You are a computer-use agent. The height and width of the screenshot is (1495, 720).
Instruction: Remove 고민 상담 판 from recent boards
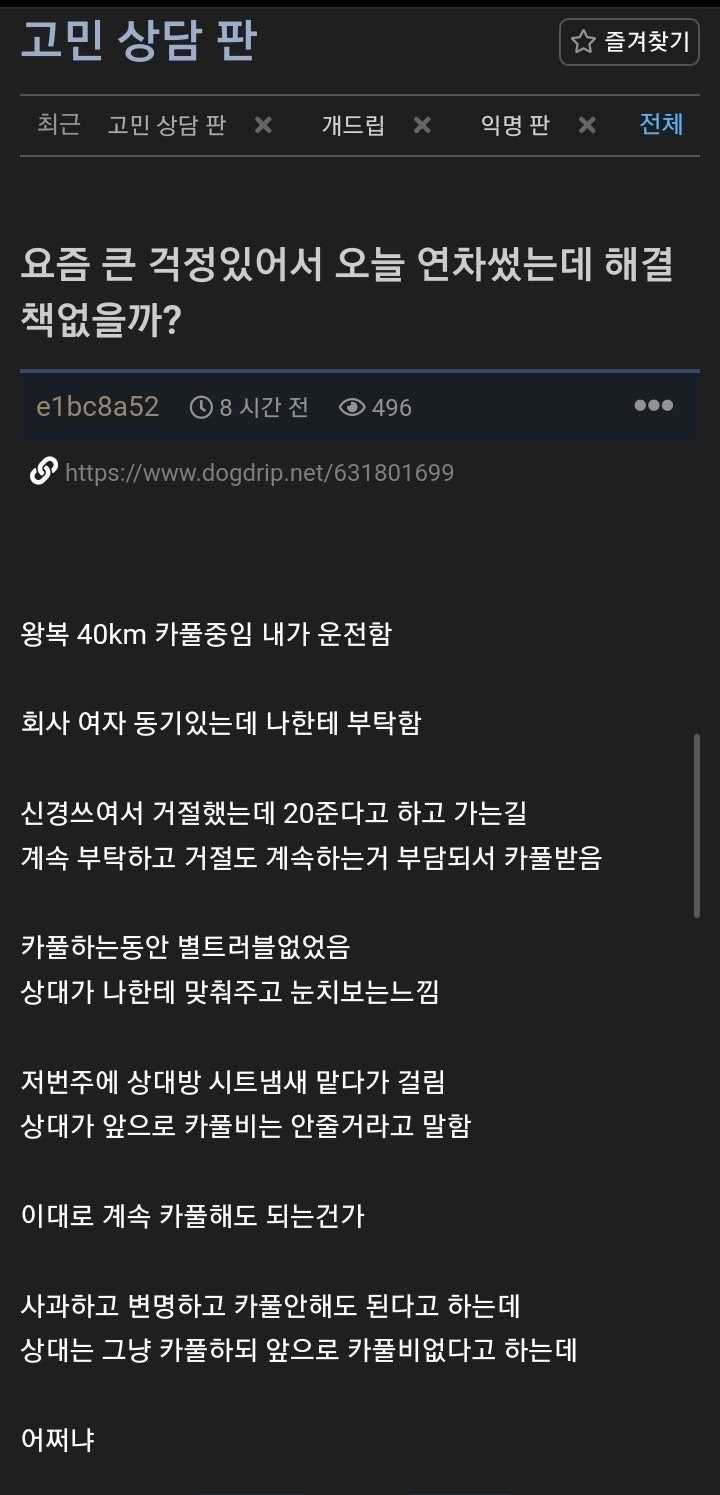(x=263, y=125)
